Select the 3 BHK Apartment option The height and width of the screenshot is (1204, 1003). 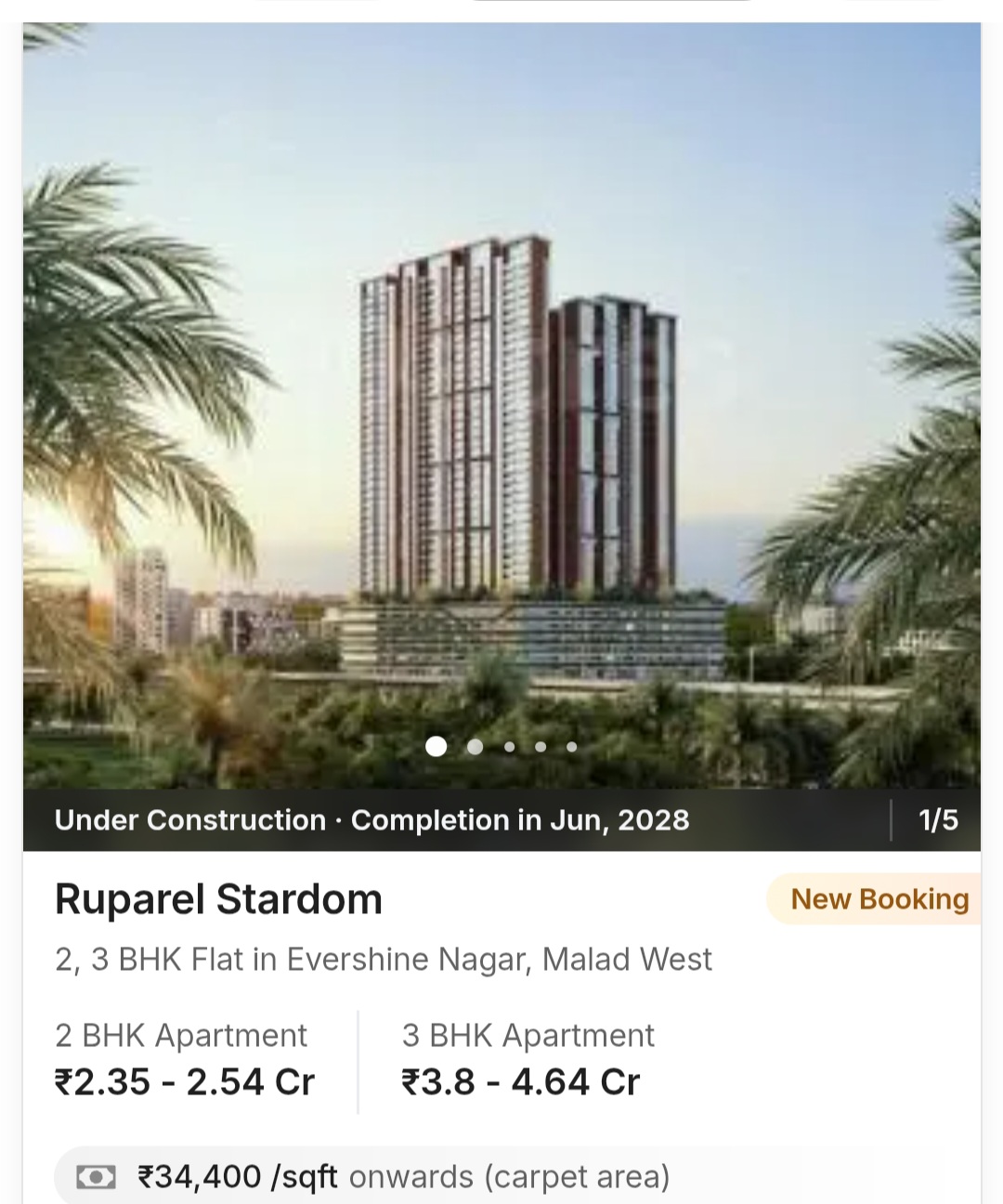(x=528, y=1035)
